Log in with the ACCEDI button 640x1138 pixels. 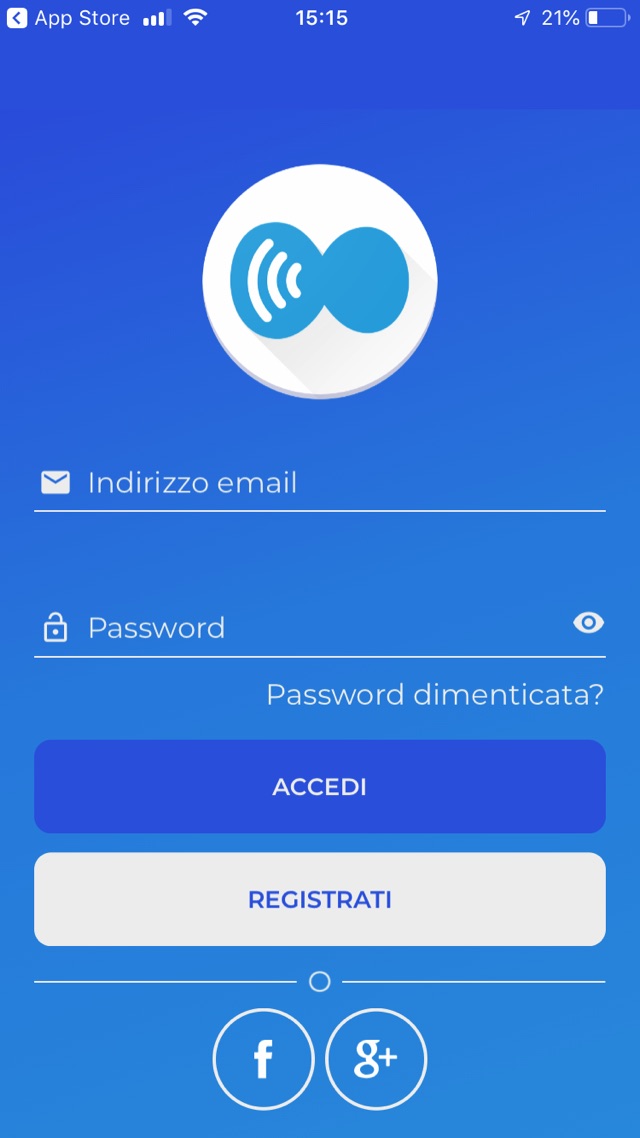click(x=320, y=787)
